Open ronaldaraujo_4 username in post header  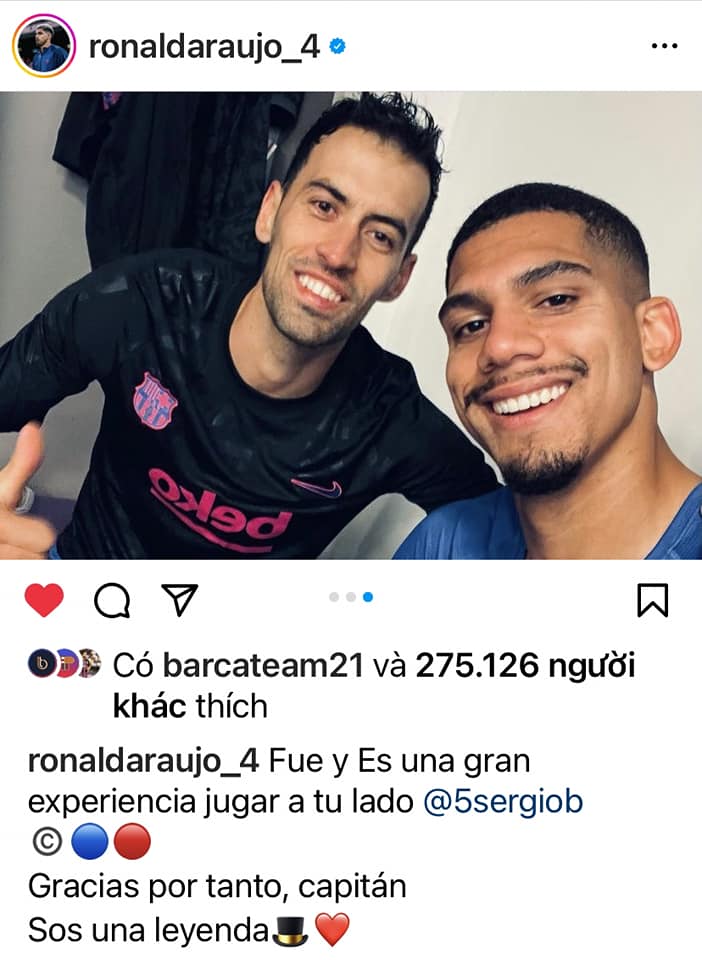204,46
